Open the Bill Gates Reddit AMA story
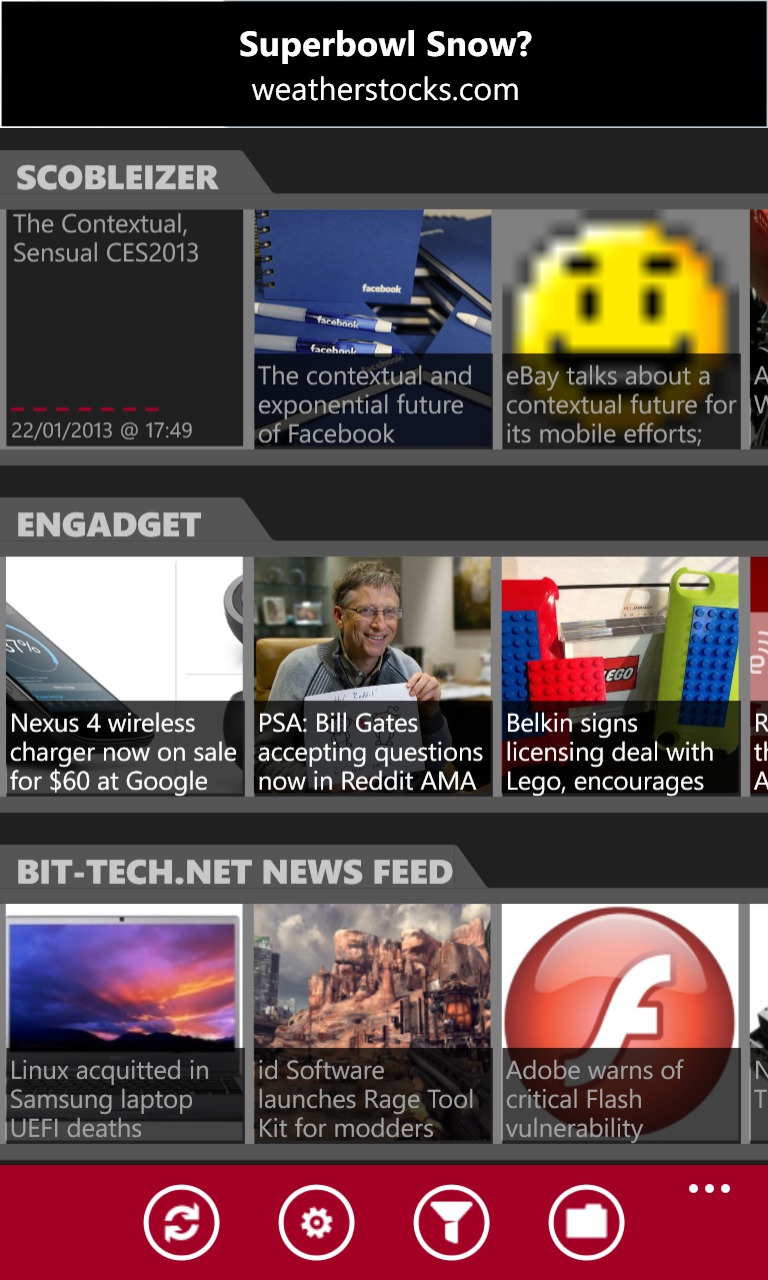 coord(372,676)
